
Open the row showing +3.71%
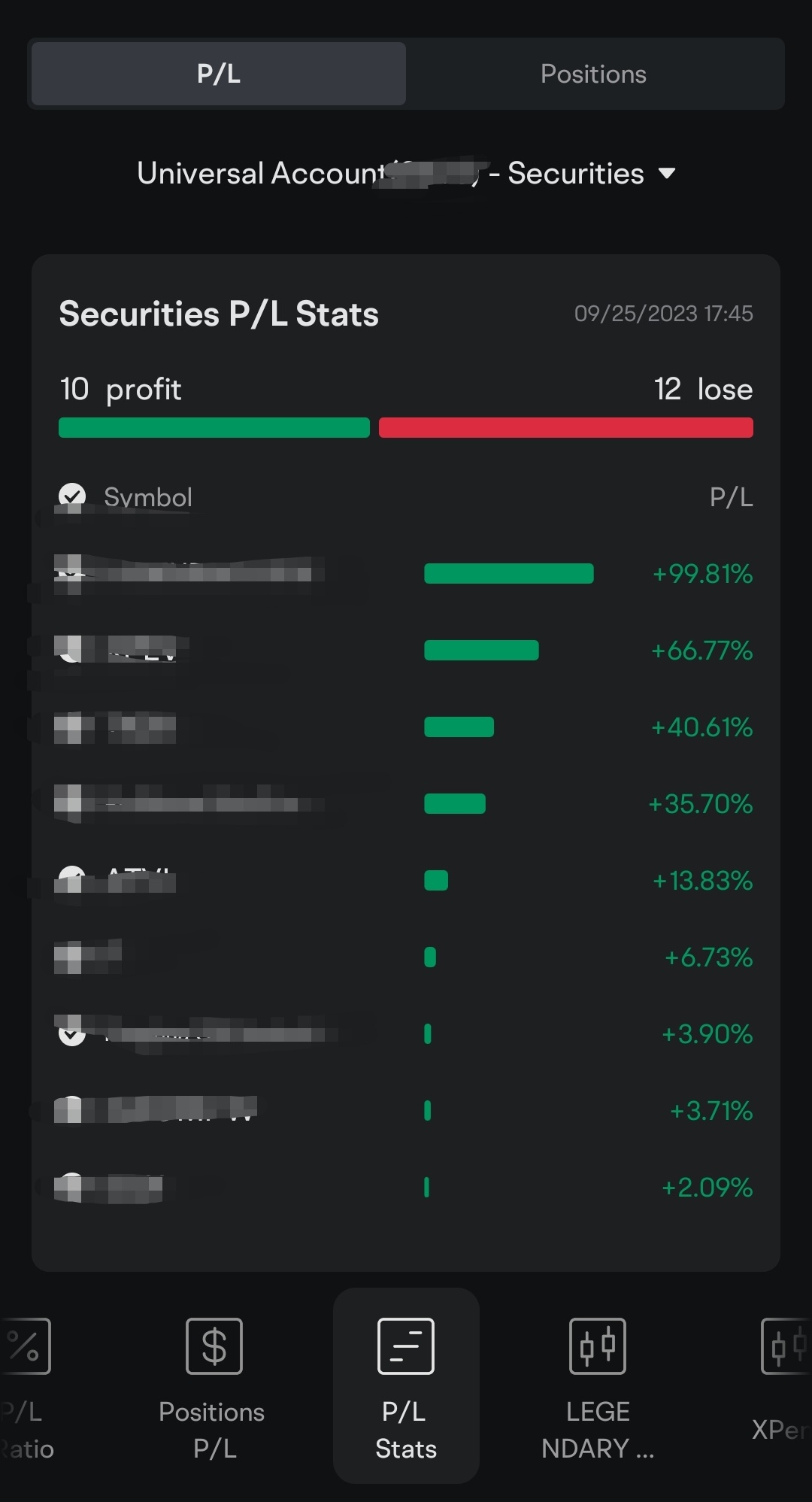(x=406, y=1111)
